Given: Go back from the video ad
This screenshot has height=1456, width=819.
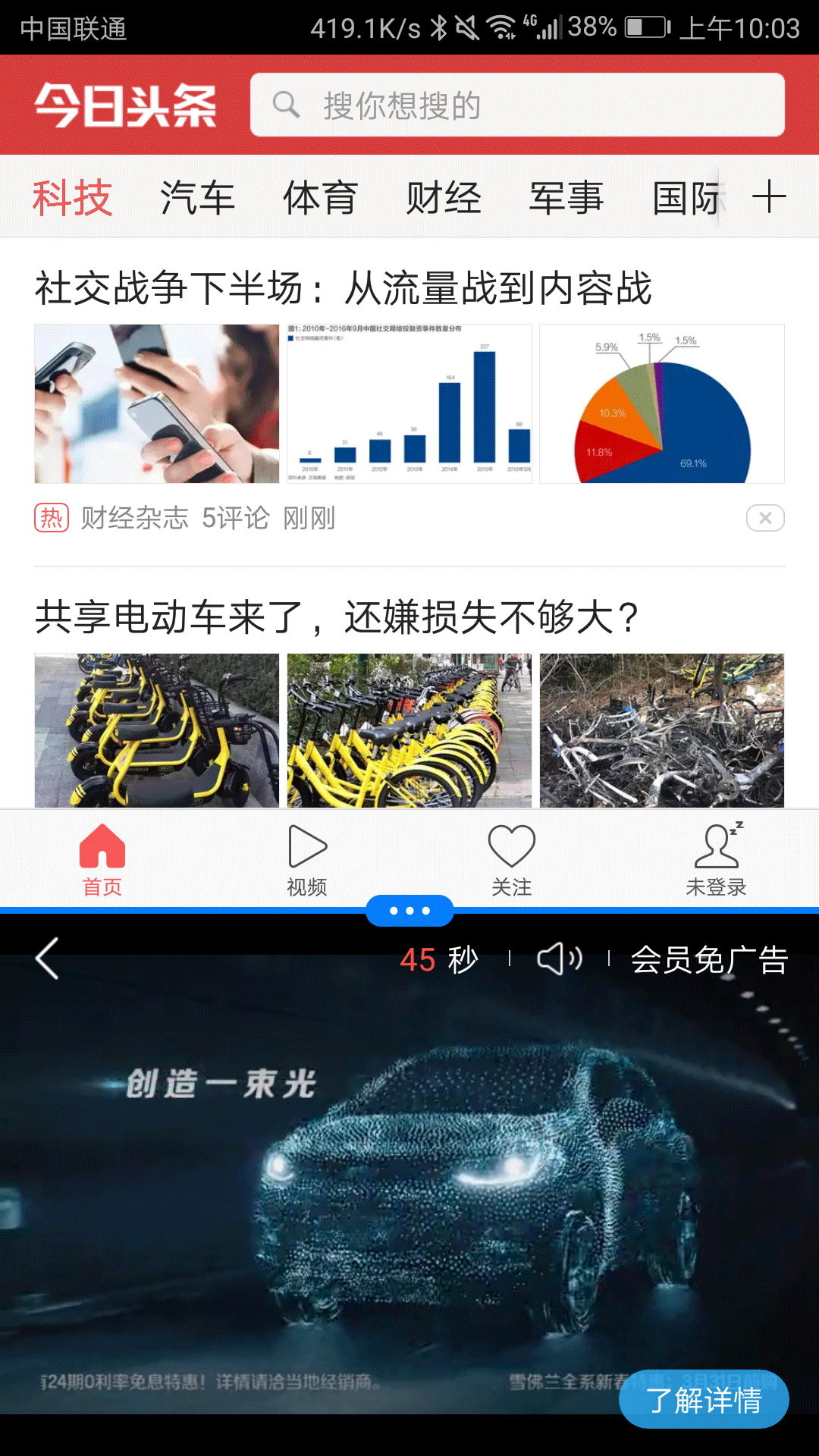Looking at the screenshot, I should click(47, 959).
